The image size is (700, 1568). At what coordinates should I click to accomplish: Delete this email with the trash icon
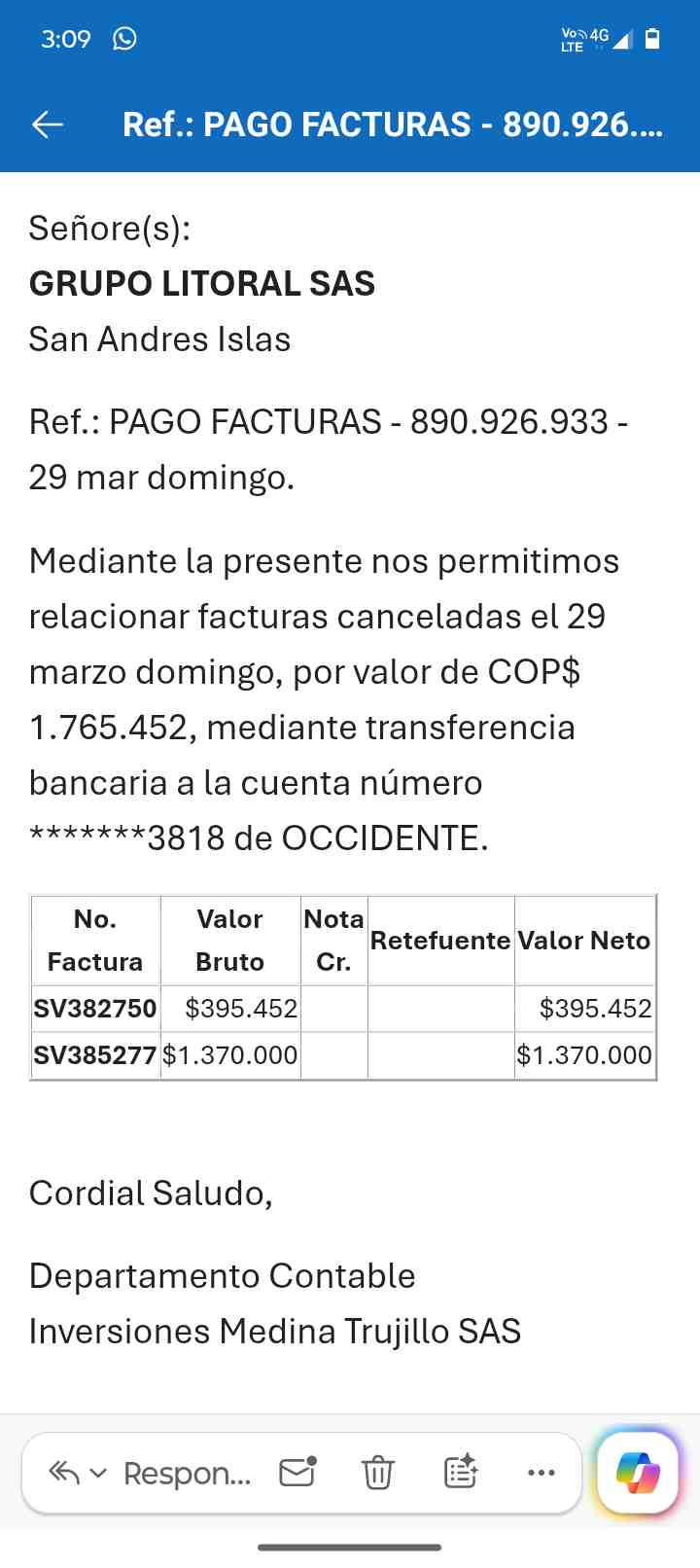(x=378, y=1474)
